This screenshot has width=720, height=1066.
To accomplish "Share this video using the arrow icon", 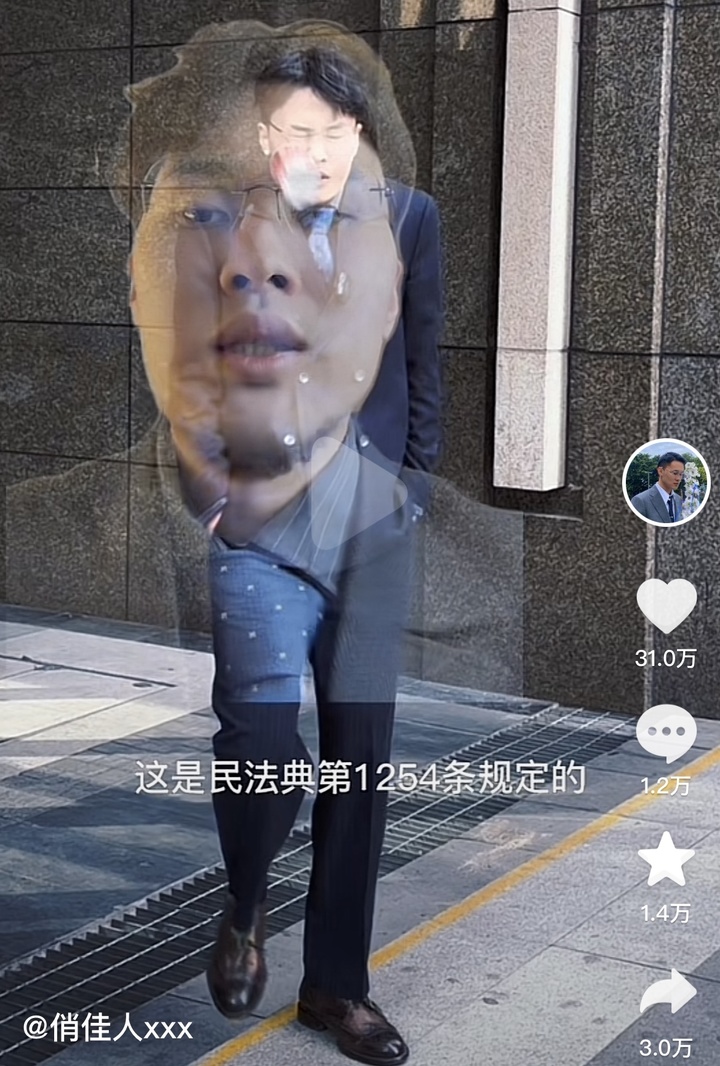I will click(x=667, y=992).
